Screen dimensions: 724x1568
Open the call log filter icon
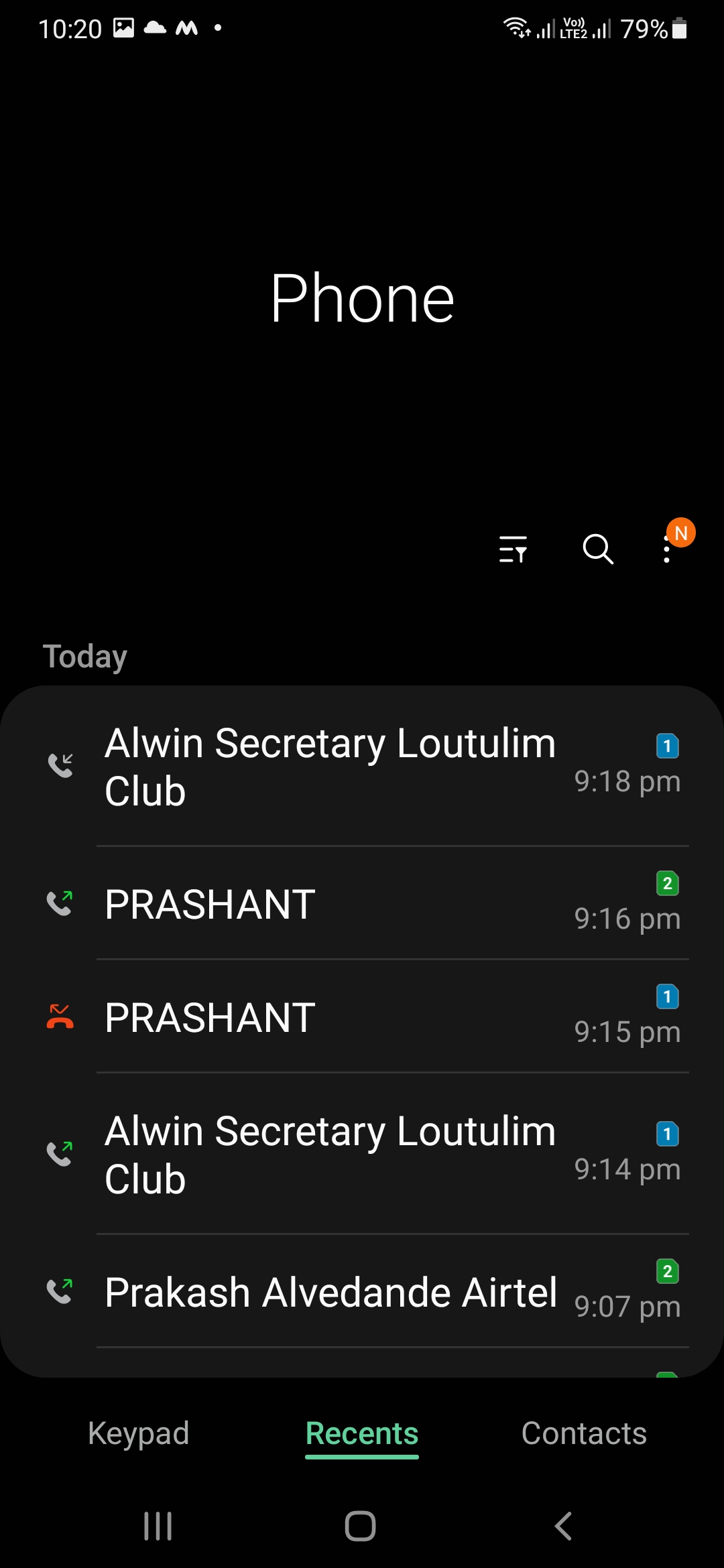[513, 549]
